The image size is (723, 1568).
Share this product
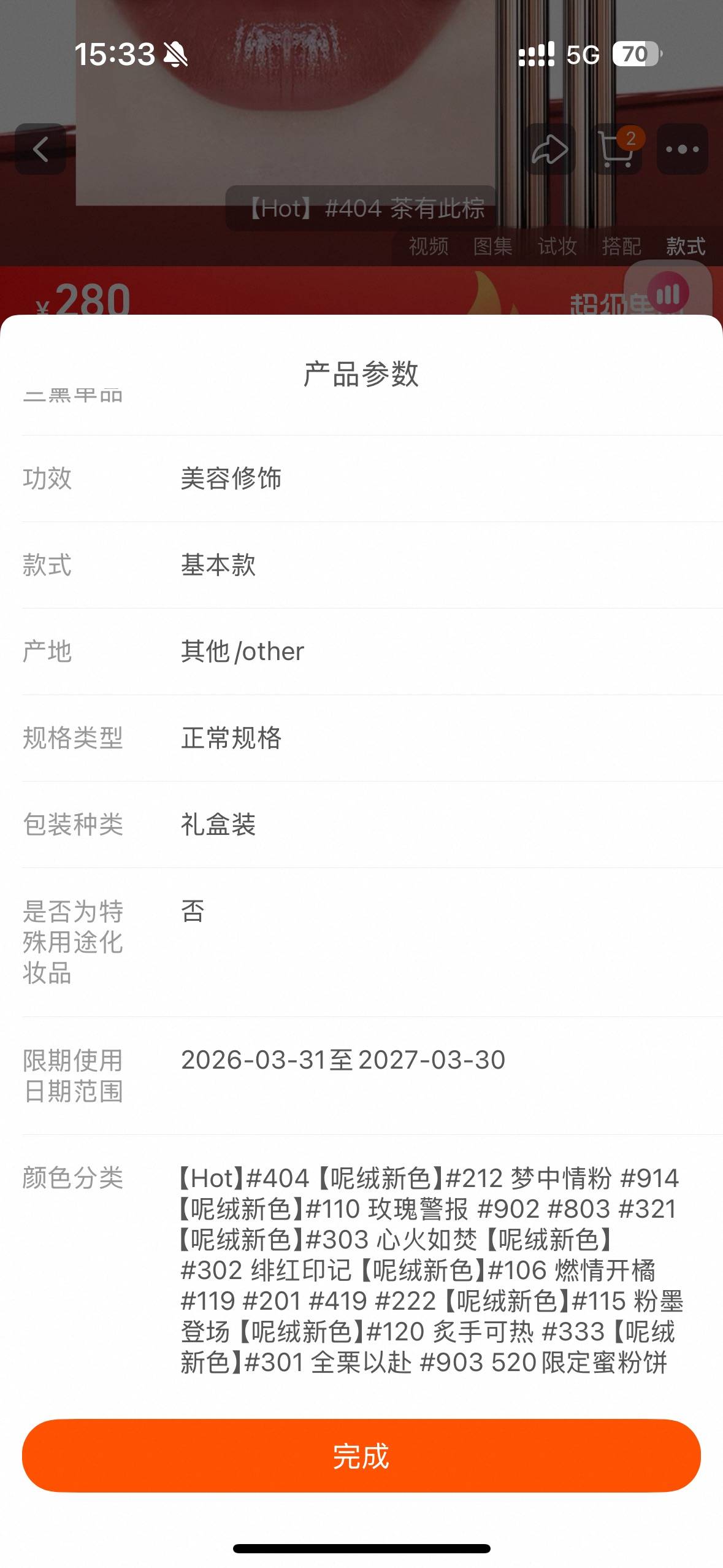click(x=549, y=149)
